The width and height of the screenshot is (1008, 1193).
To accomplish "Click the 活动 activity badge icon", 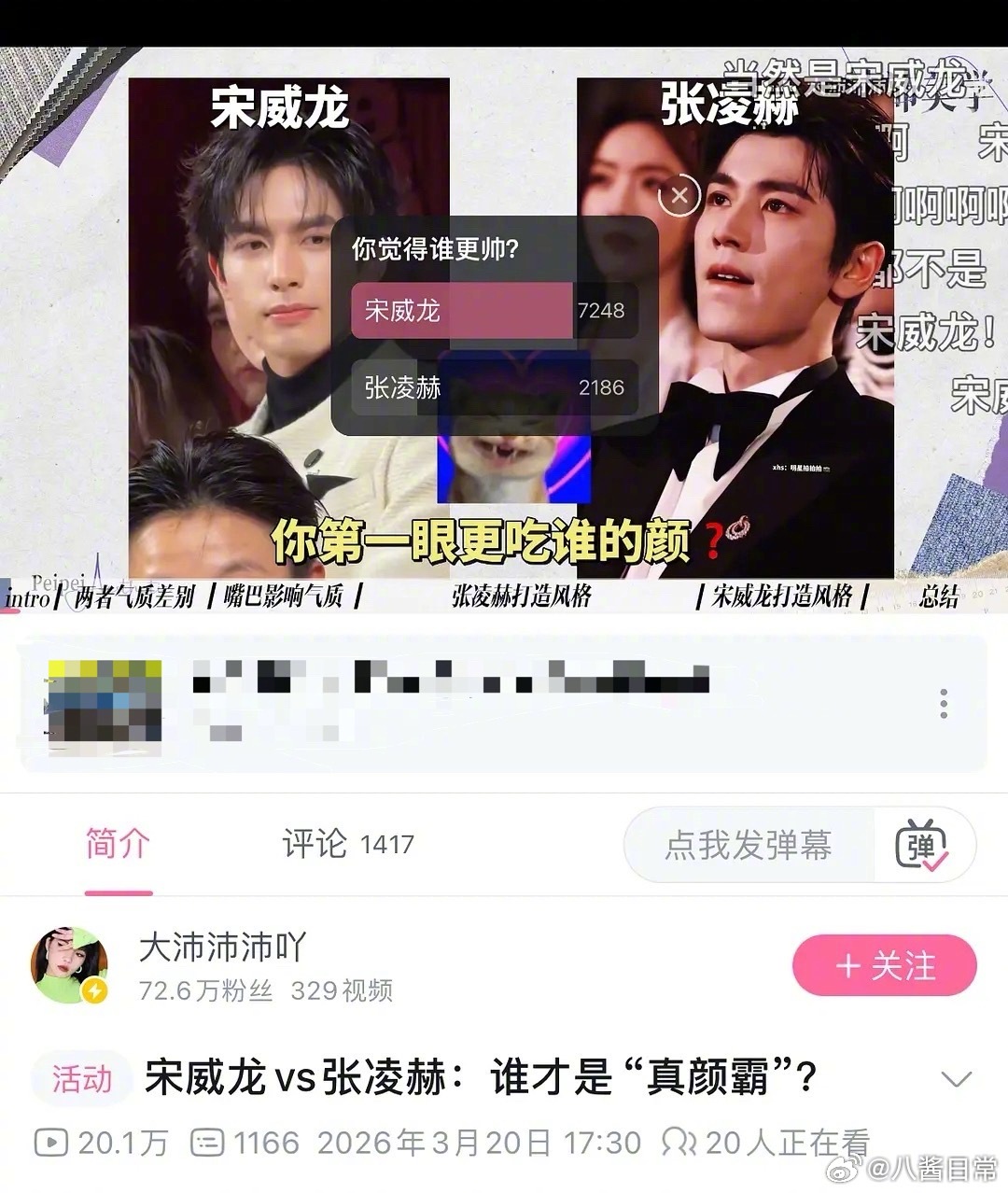I will click(x=80, y=1077).
